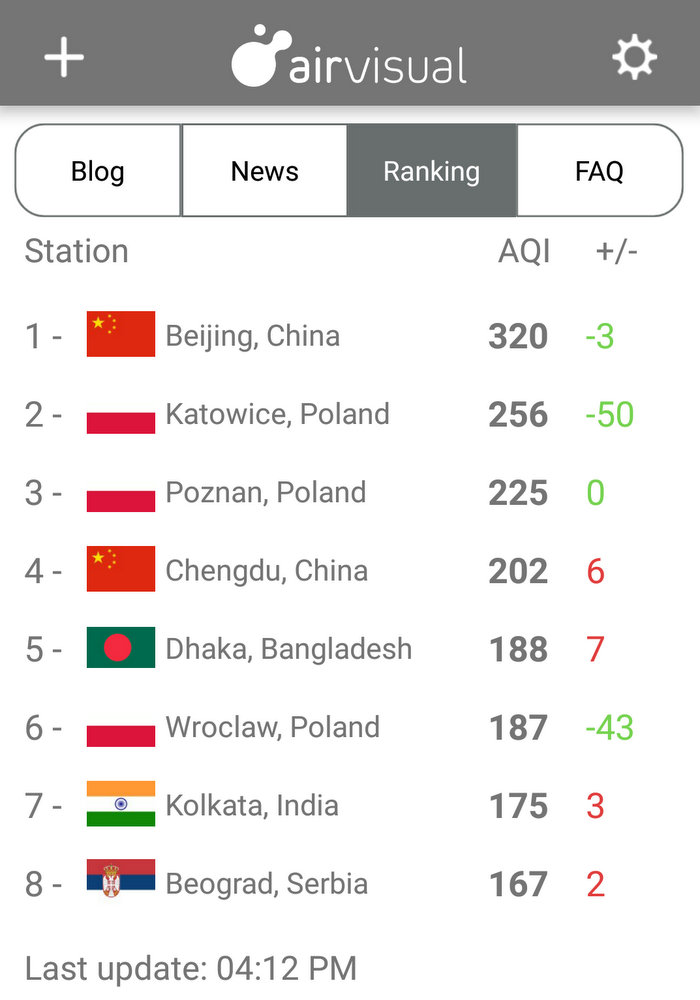Open the Beijing, China station
The image size is (700, 1000).
tap(252, 336)
